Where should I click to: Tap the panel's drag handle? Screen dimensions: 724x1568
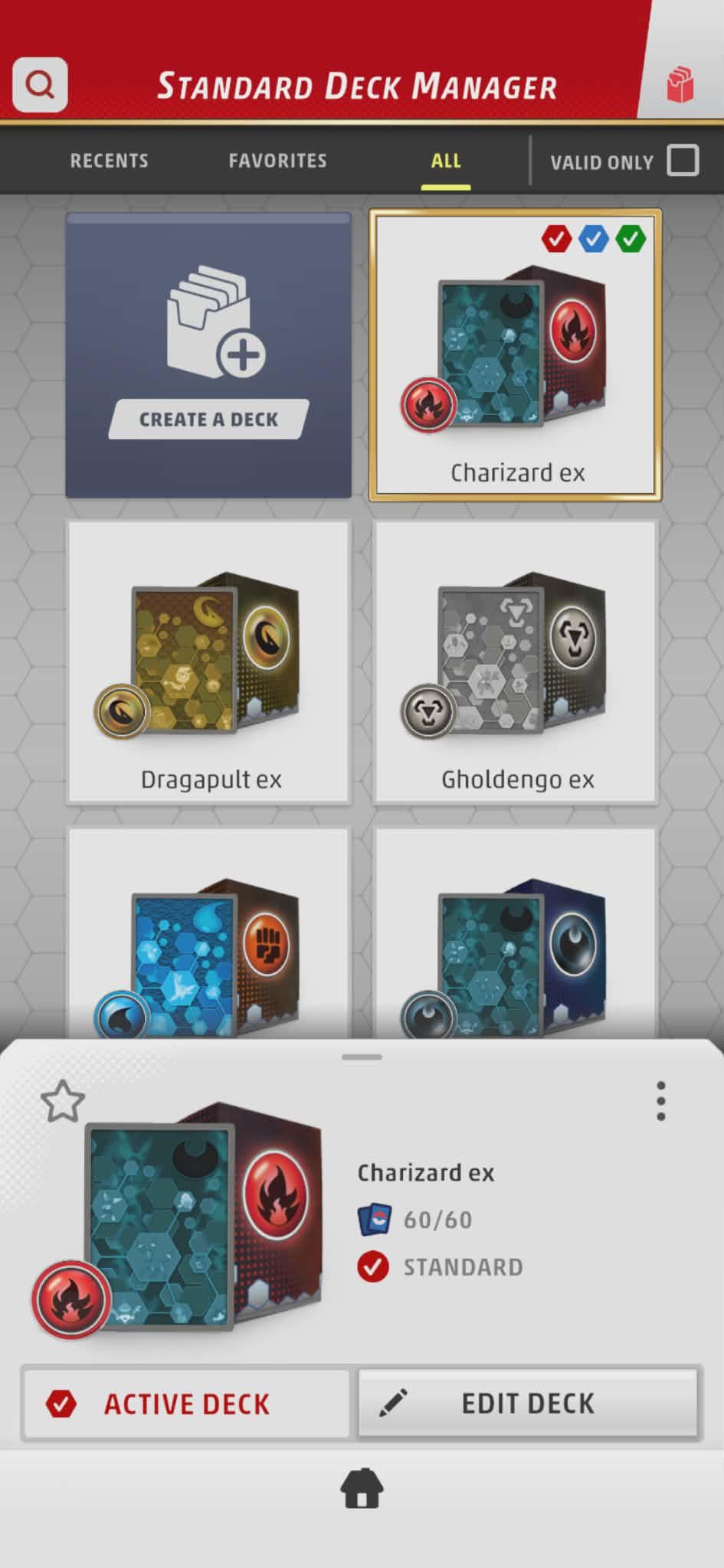point(362,1057)
